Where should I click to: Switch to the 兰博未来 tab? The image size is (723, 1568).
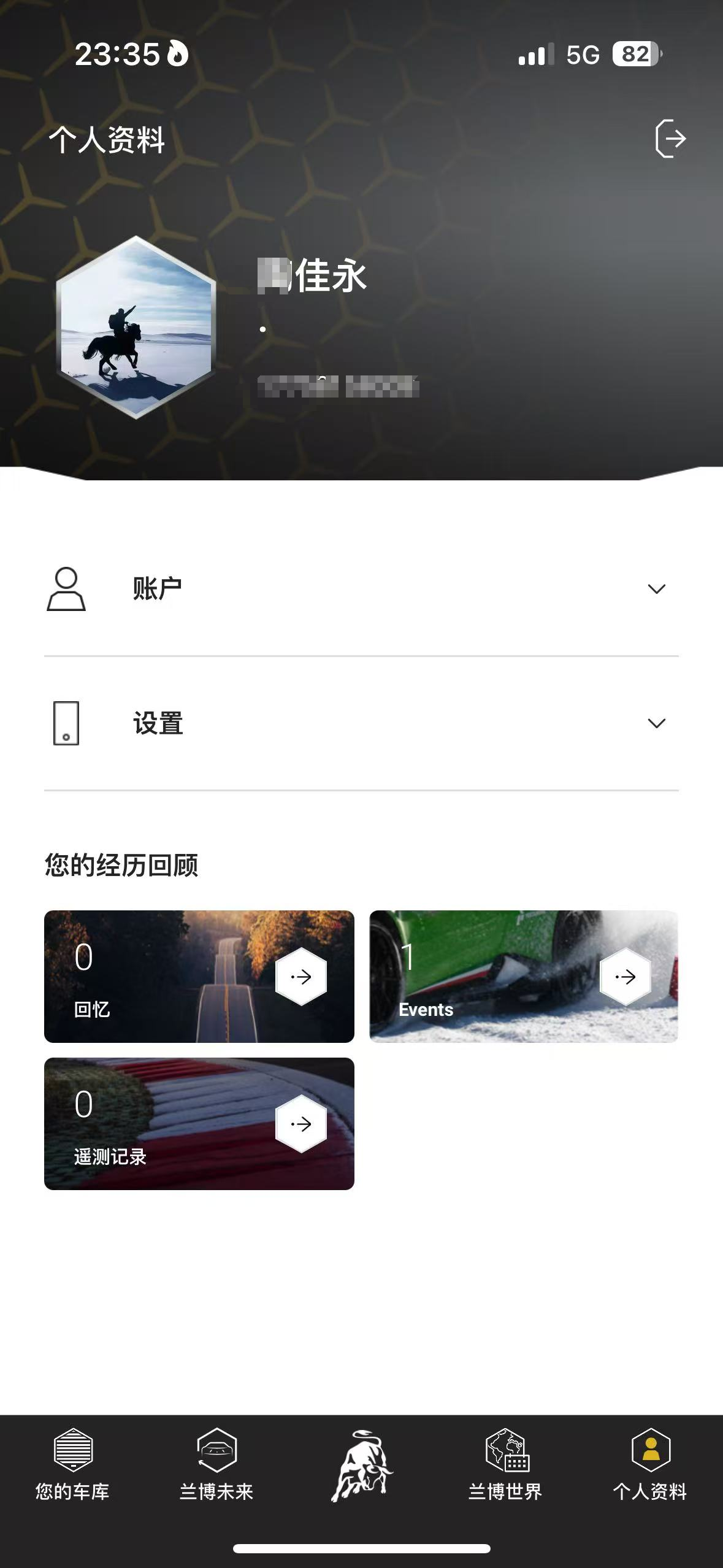point(216,1464)
